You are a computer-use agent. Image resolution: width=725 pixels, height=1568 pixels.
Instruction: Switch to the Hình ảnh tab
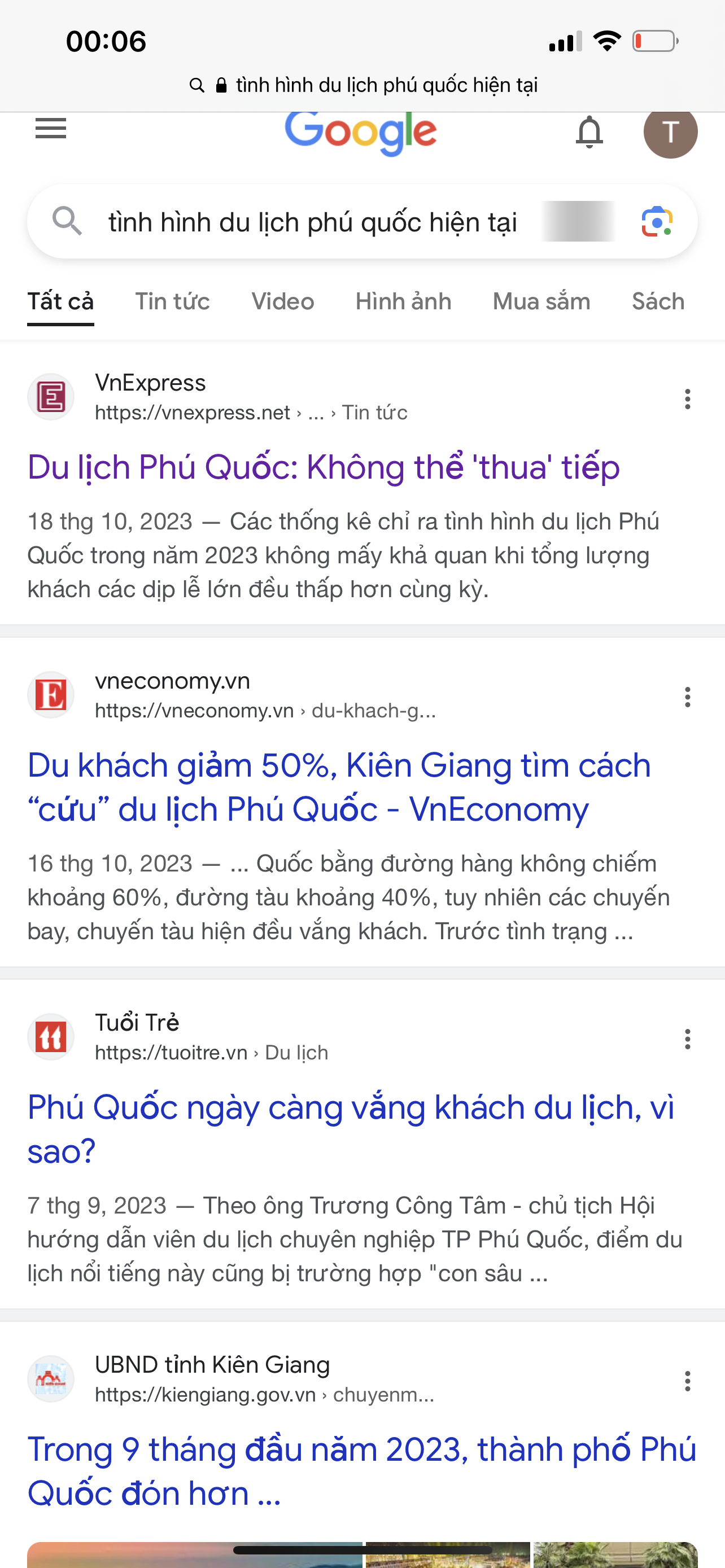[x=403, y=301]
